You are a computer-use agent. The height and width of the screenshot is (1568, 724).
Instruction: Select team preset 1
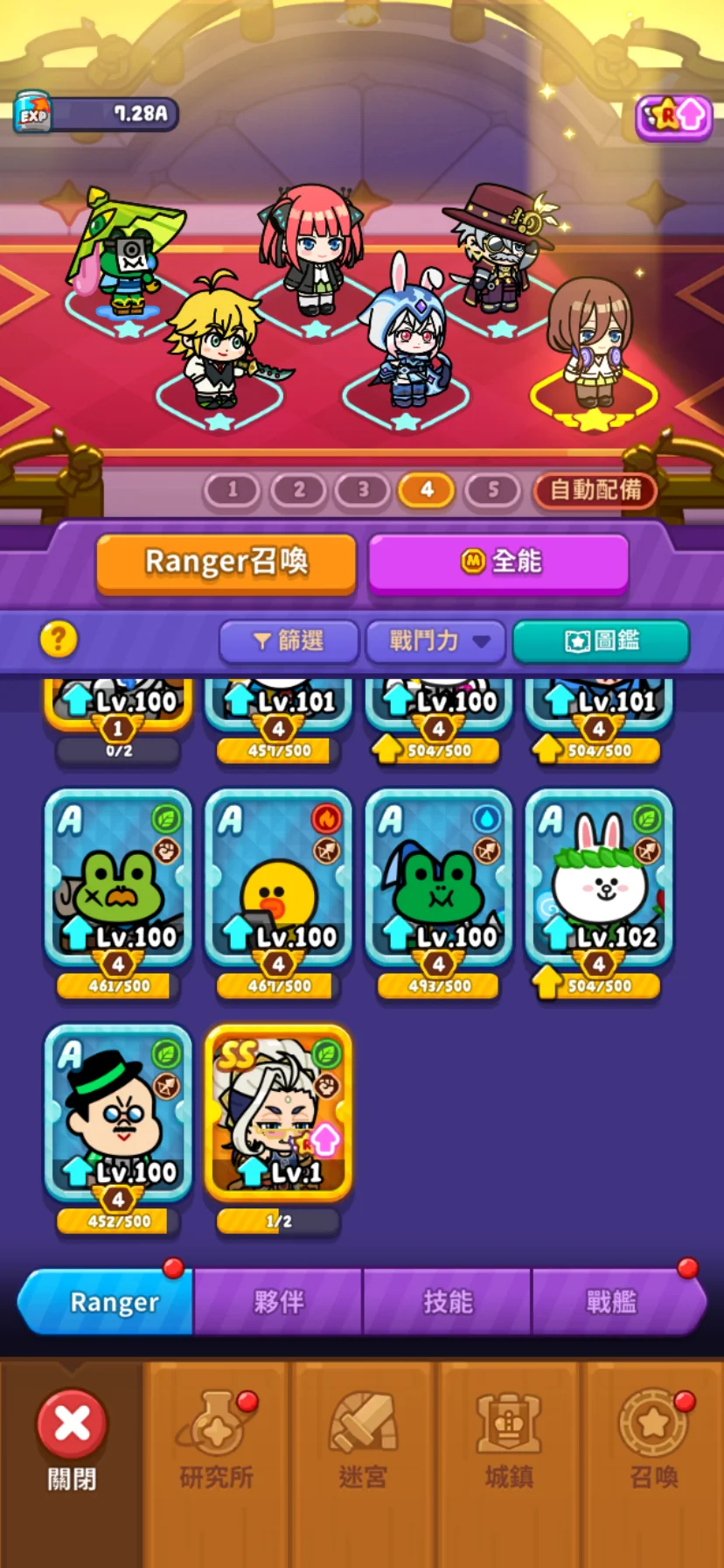(x=232, y=490)
